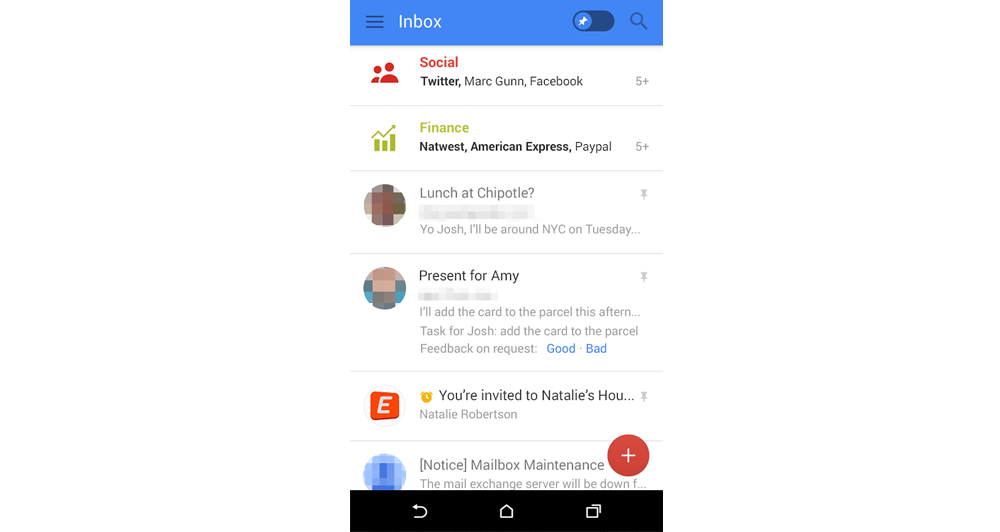
Task: Open the hamburger drawer menu
Action: 374,22
